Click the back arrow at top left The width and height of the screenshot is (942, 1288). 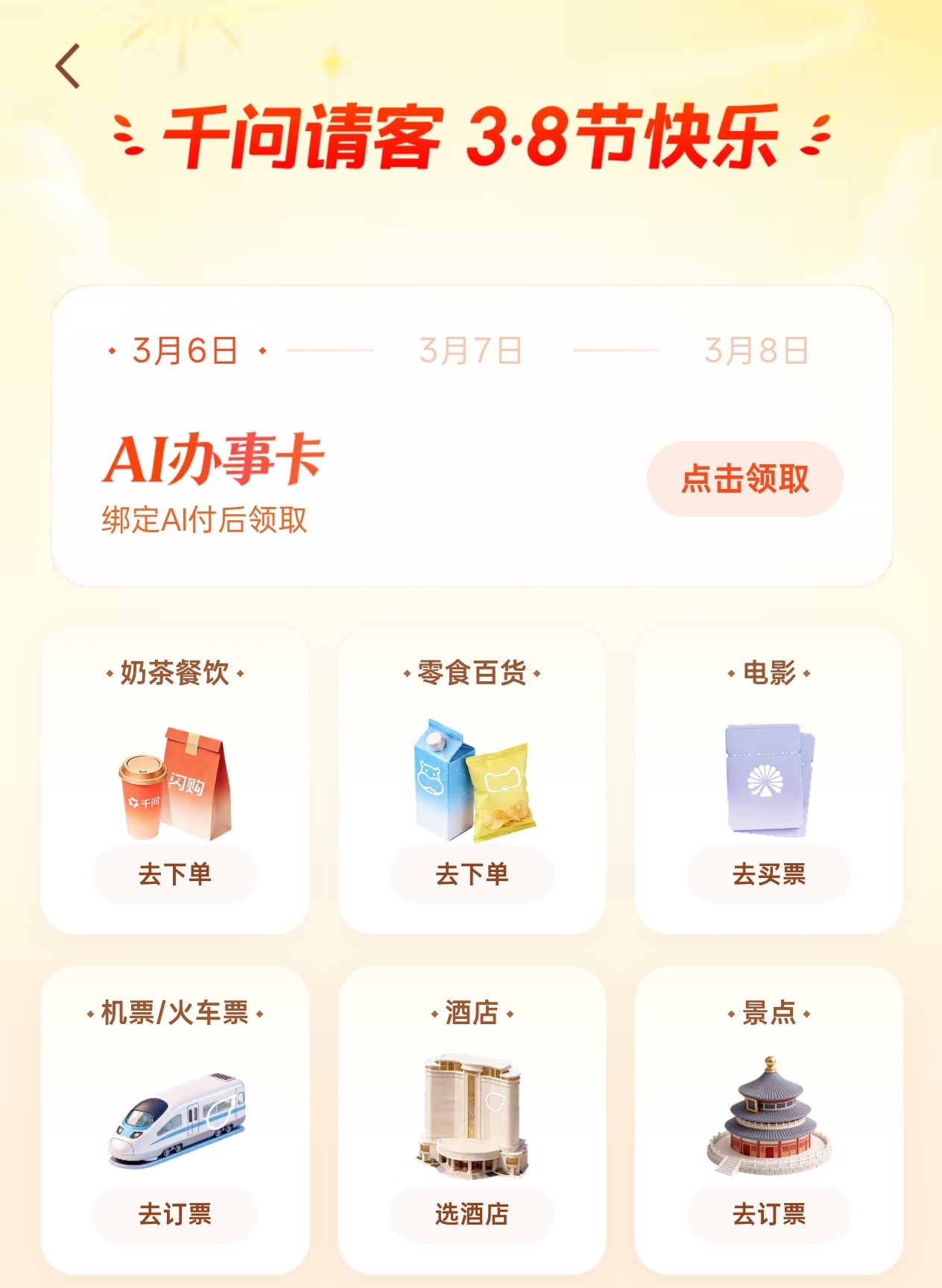click(x=68, y=66)
